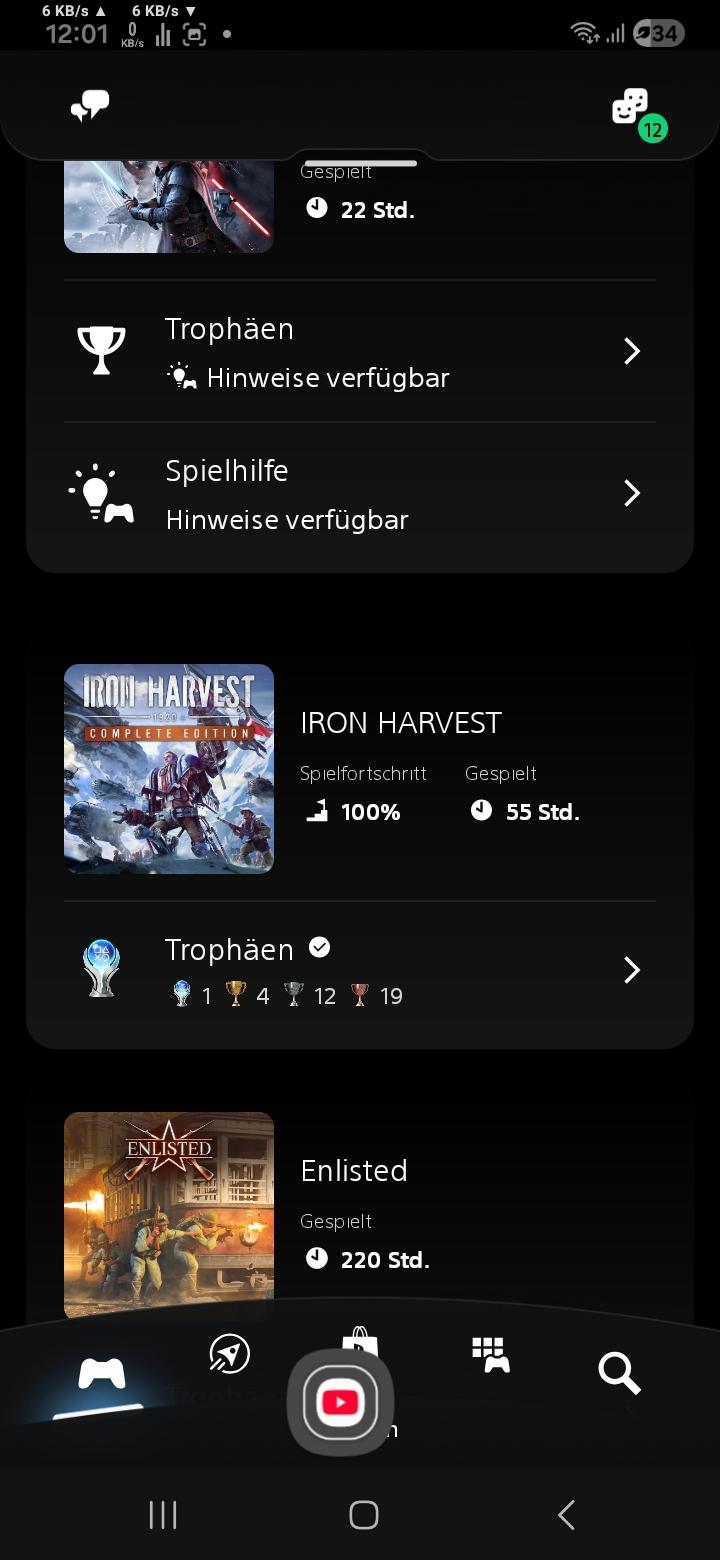Switch to the controller games tab
The image size is (720, 1560).
pos(101,1374)
